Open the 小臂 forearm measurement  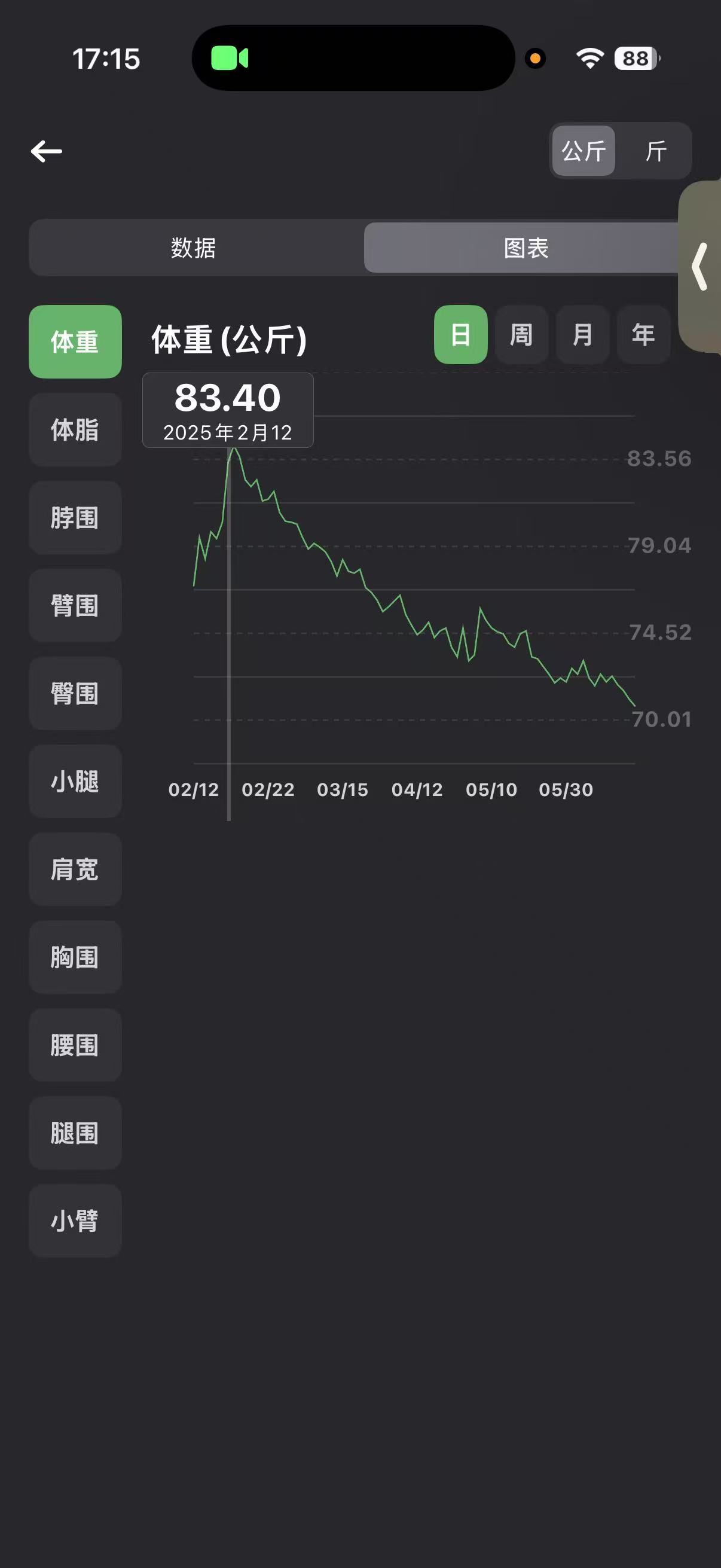pos(75,1221)
